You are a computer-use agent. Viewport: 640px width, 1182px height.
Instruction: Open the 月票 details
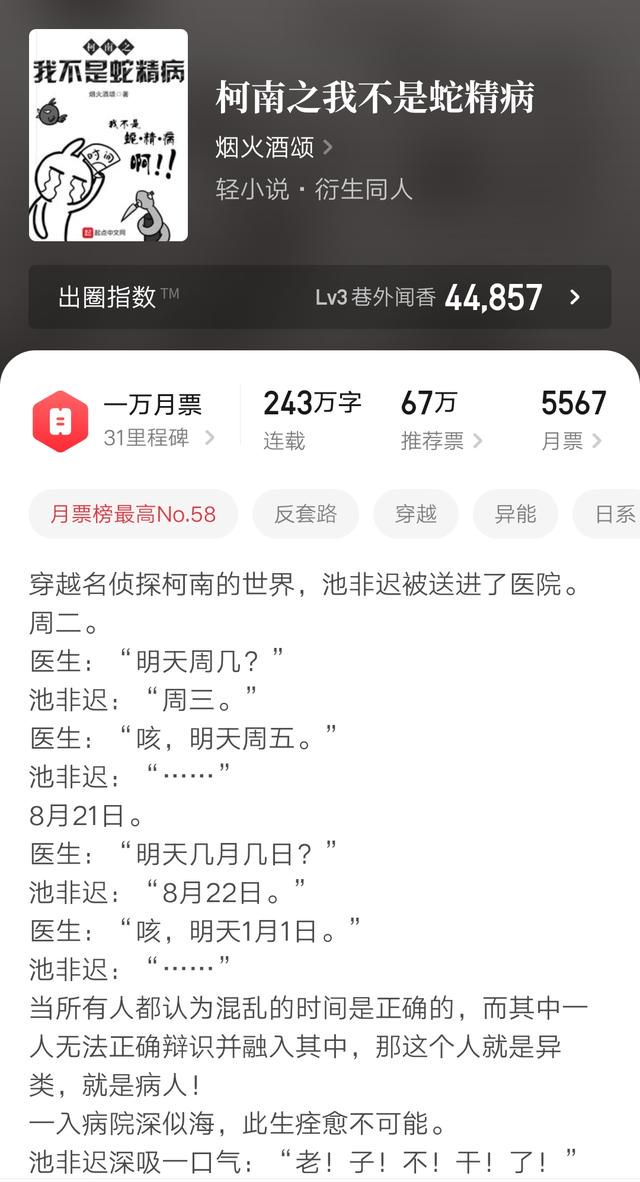point(573,421)
